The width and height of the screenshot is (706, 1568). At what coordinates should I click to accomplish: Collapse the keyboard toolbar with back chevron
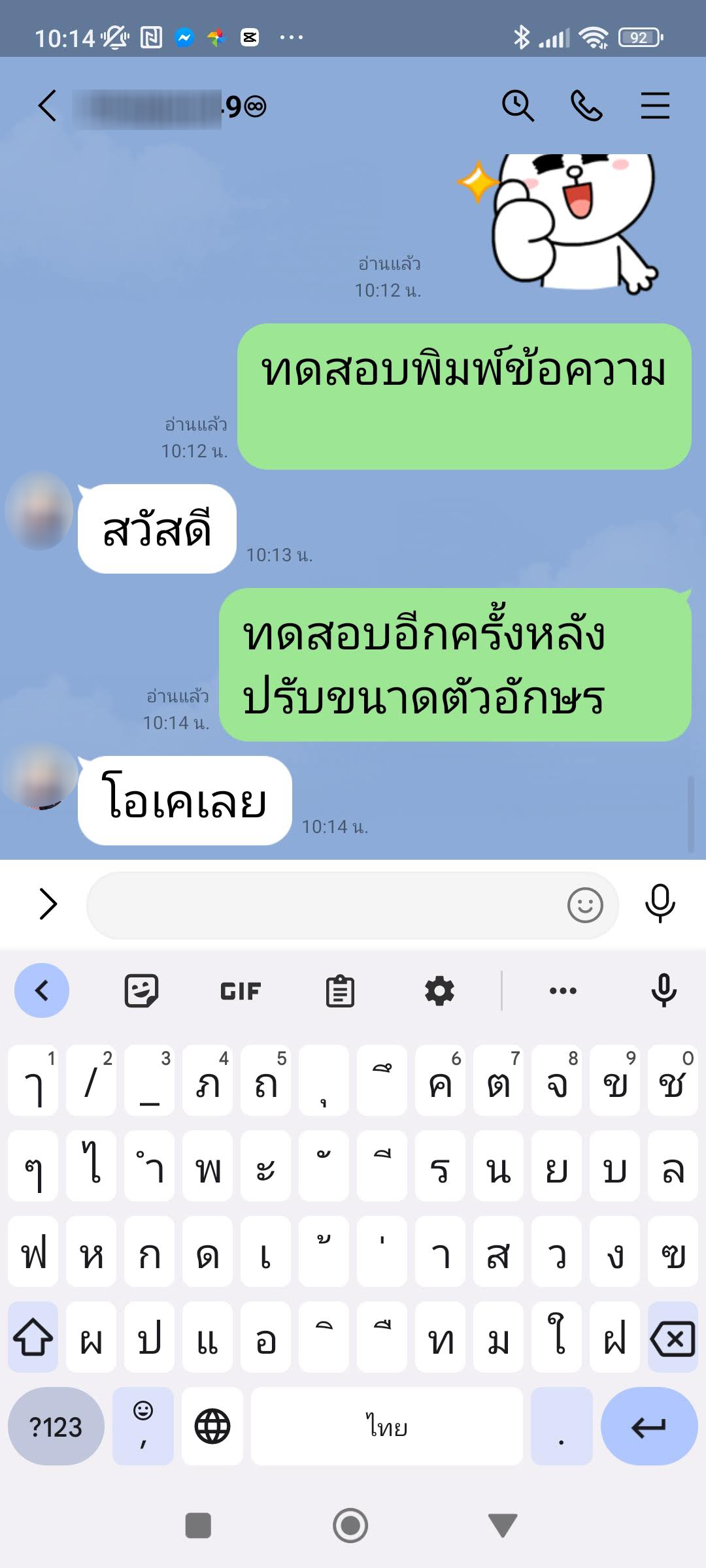[x=42, y=990]
